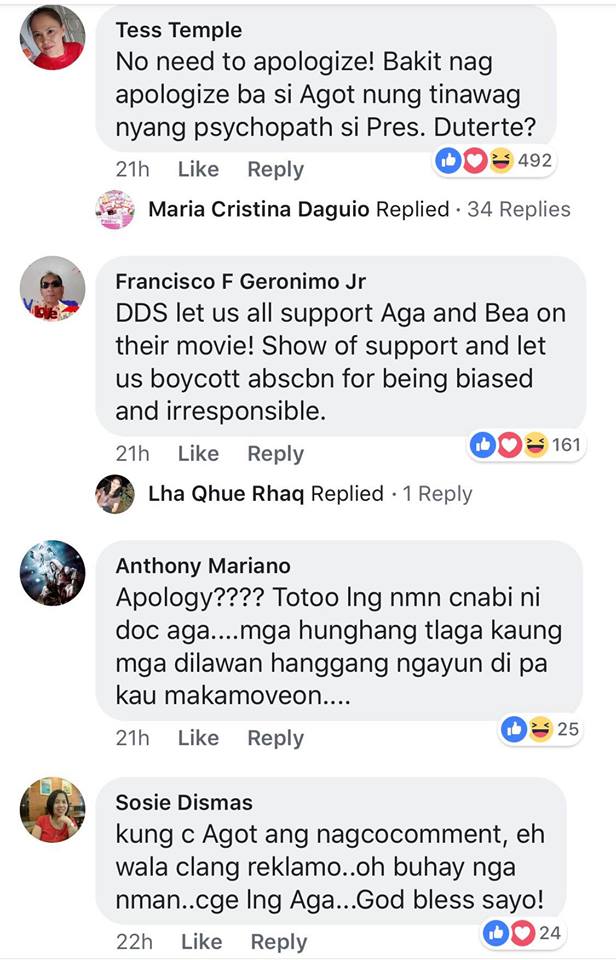Open Anthony Mariano's profile picture
The image size is (616, 960).
point(52,573)
